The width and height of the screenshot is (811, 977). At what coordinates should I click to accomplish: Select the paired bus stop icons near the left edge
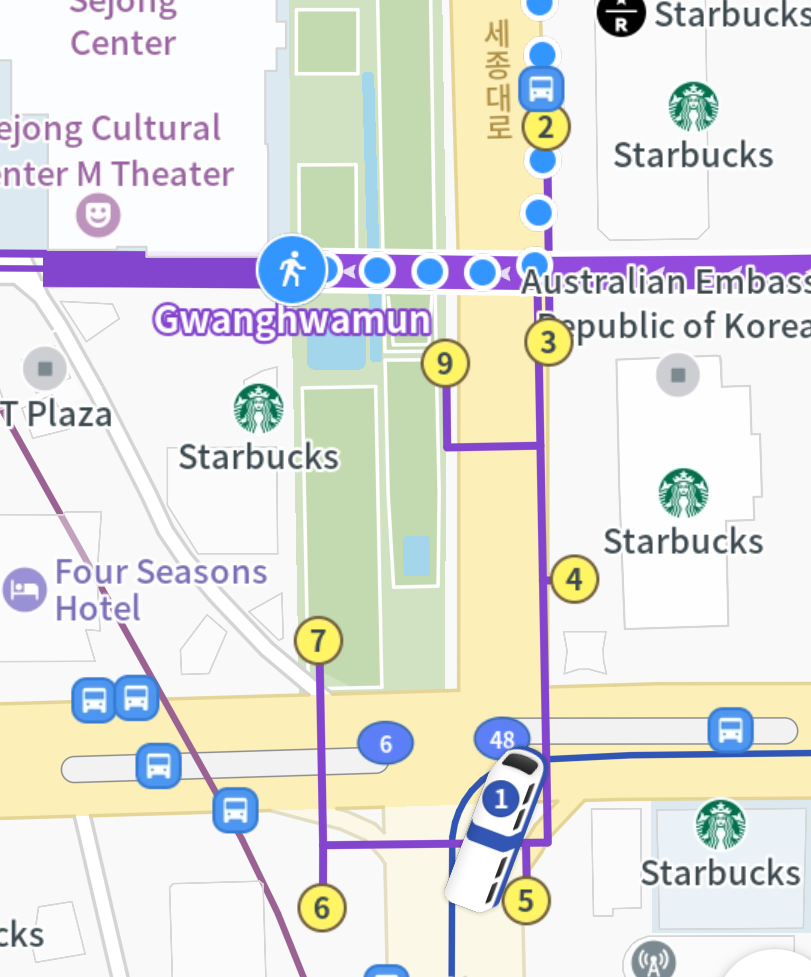coord(114,700)
